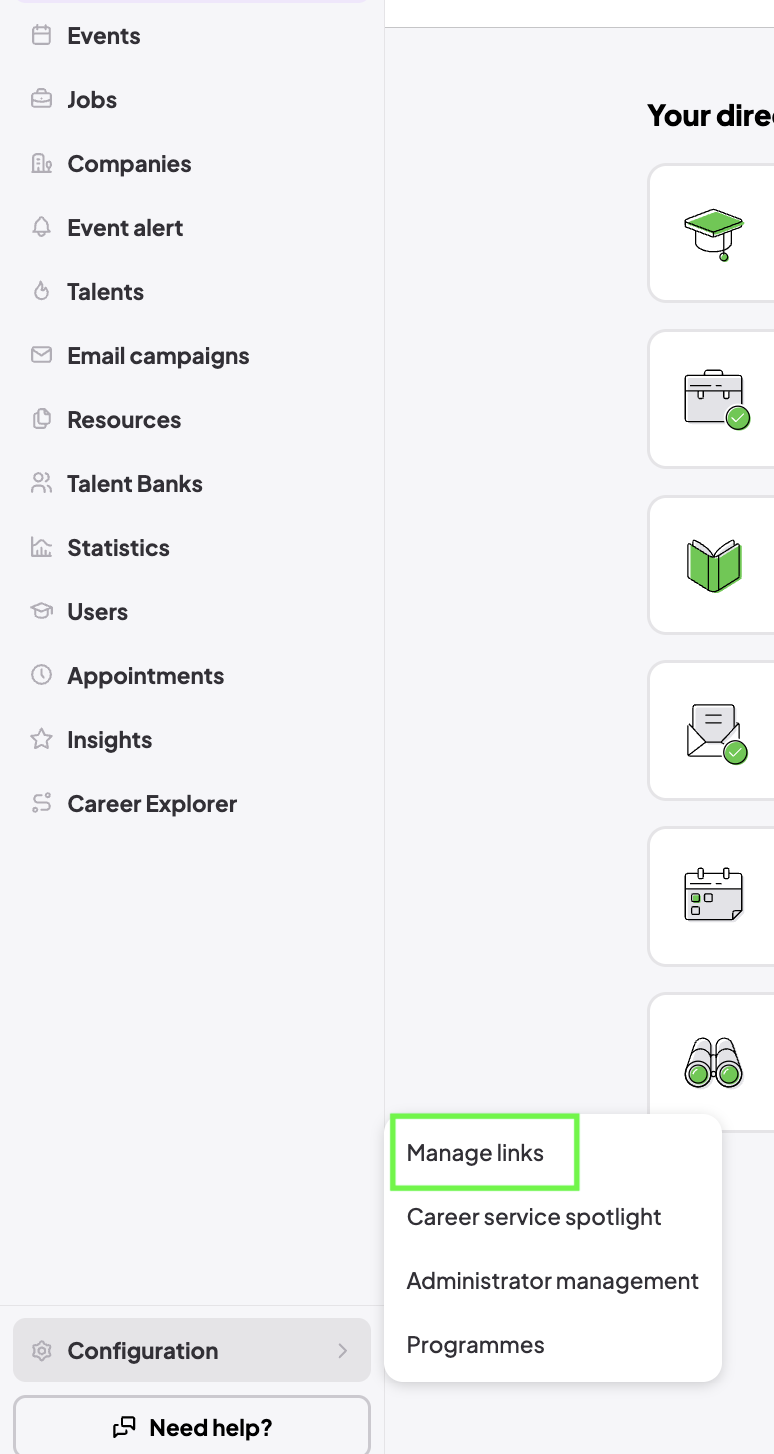Image resolution: width=774 pixels, height=1454 pixels.
Task: Click the Insights star icon
Action: [40, 739]
